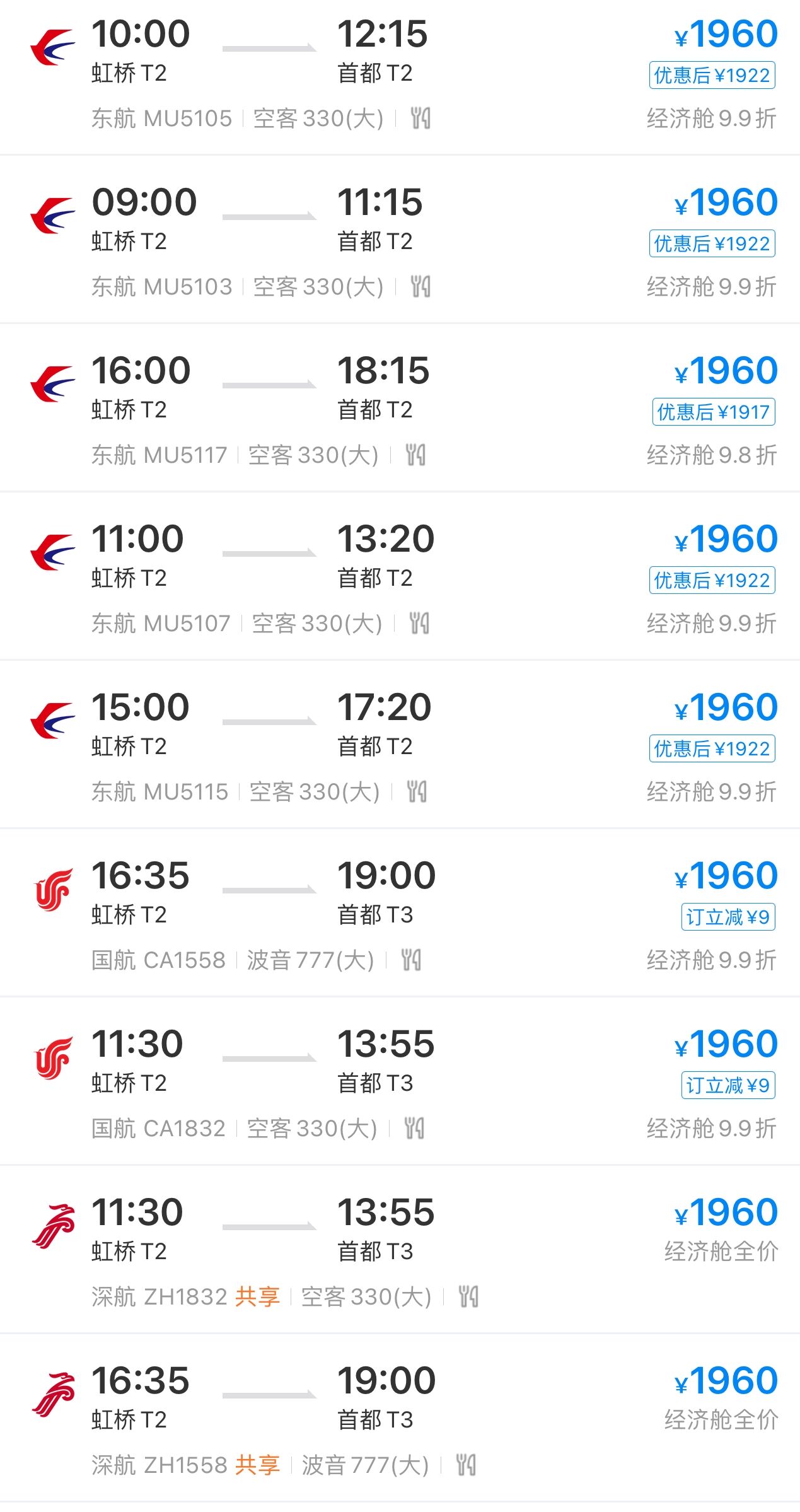Choose Shenzhen Airlines flight ZH1832
The height and width of the screenshot is (1512, 800).
(400, 1253)
